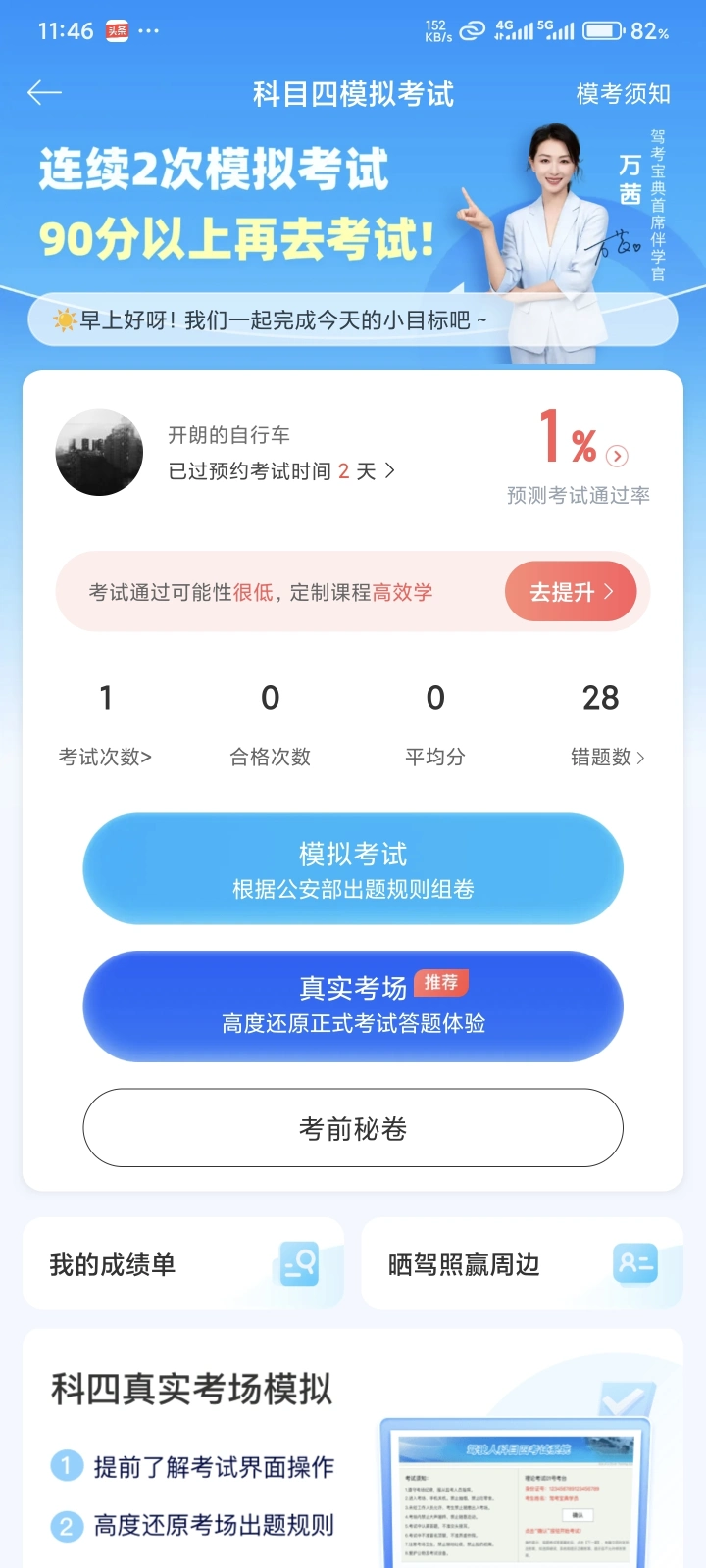Open the 晒驾照赢周边 card
706x1568 pixels.
pyautogui.click(x=522, y=1264)
